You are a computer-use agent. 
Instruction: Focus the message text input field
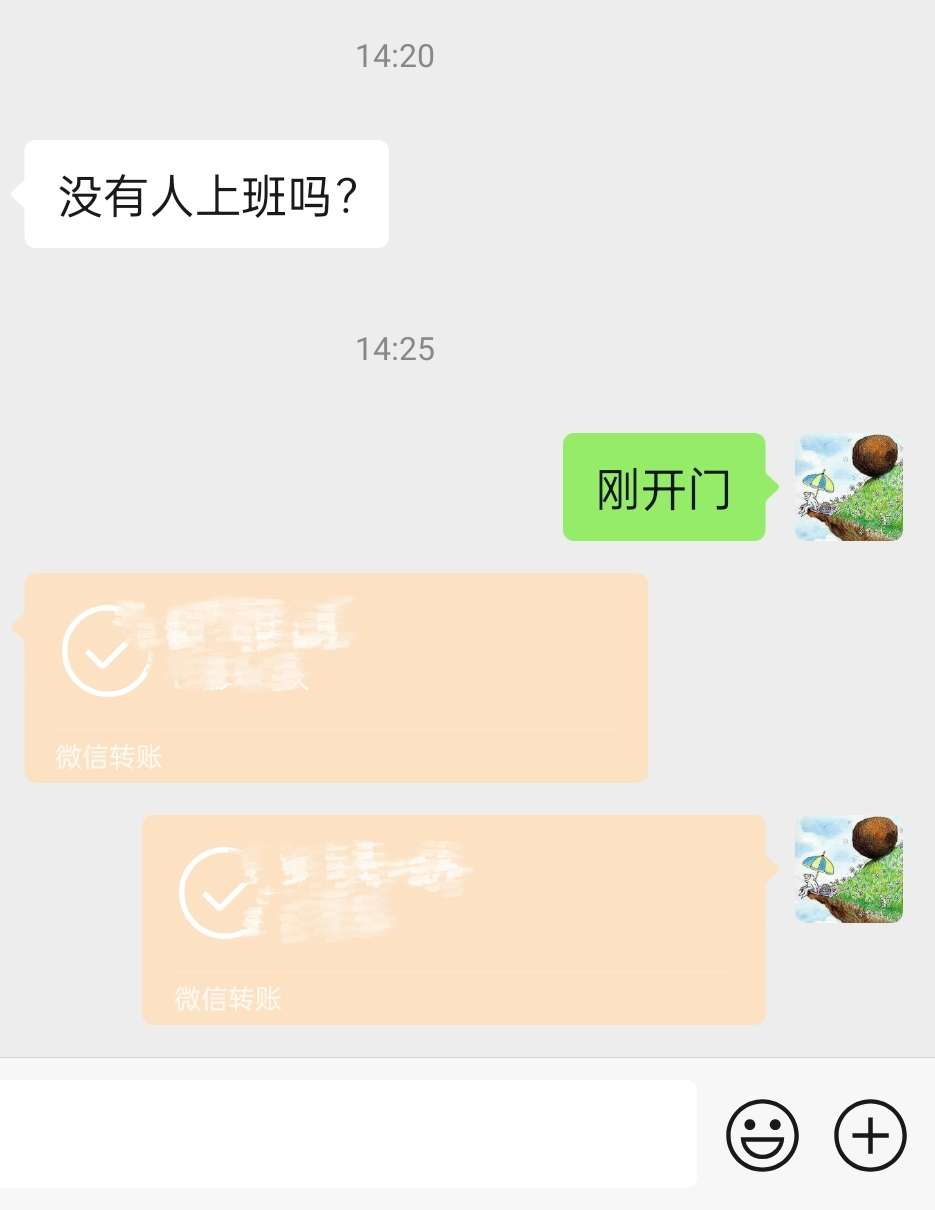coord(345,1134)
